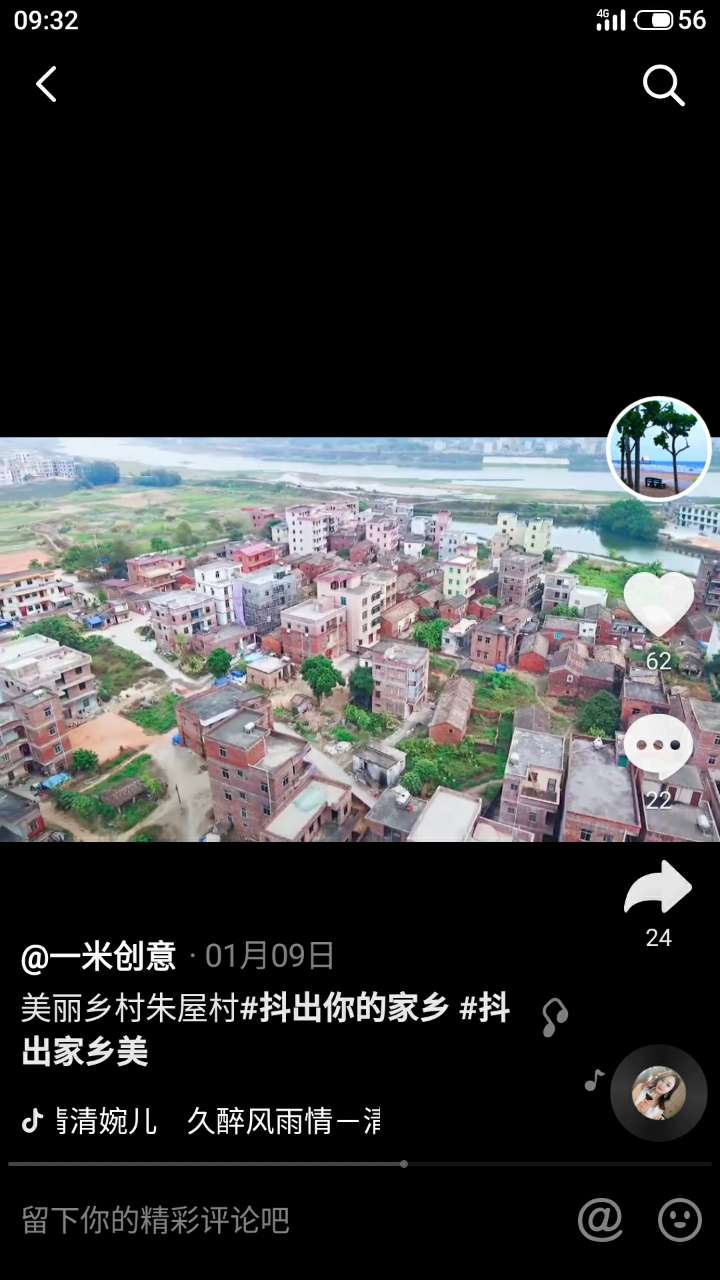Open the emoji picker smiley icon
Screen dimensions: 720x1280
(x=680, y=1220)
